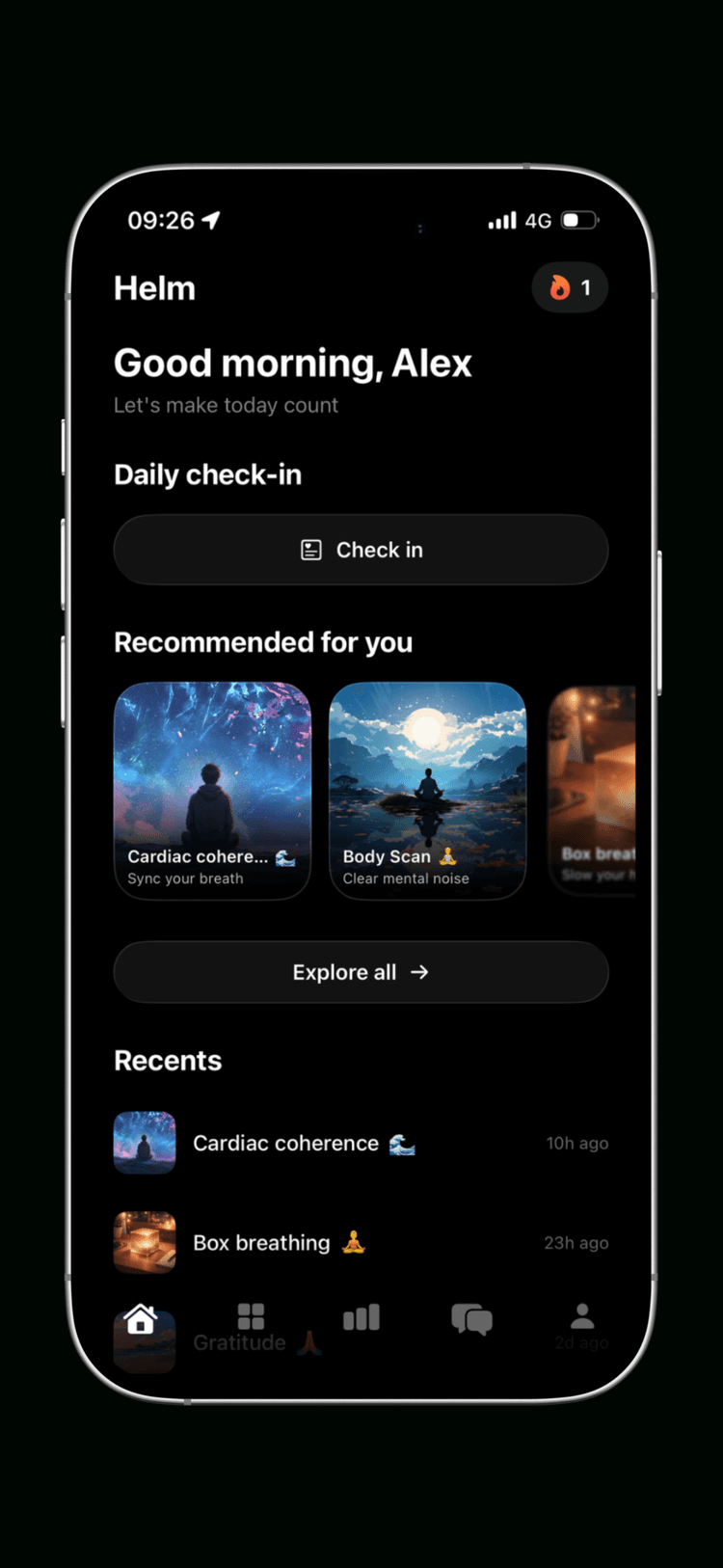The width and height of the screenshot is (723, 1568).
Task: Open recent Box breathing session
Action: (x=361, y=1242)
